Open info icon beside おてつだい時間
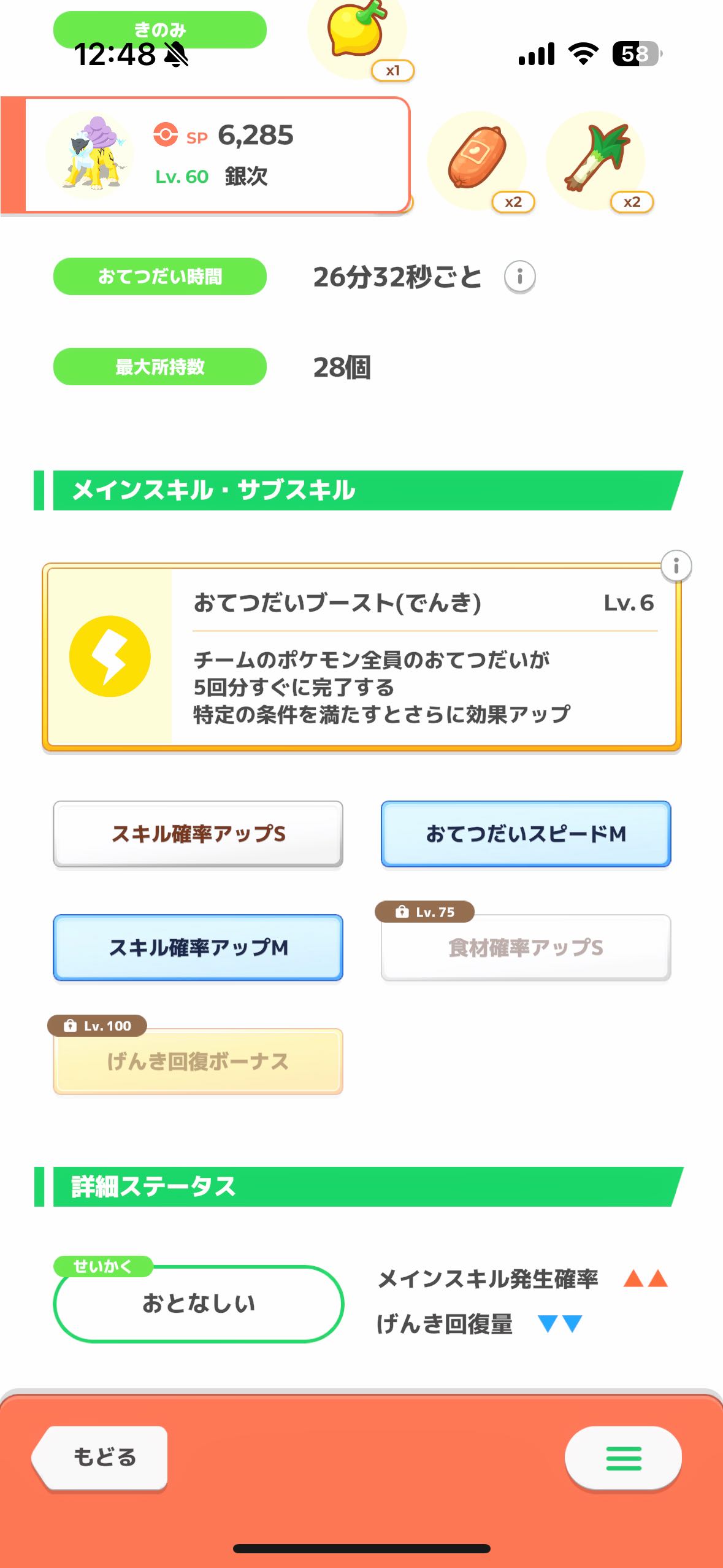 coord(519,277)
